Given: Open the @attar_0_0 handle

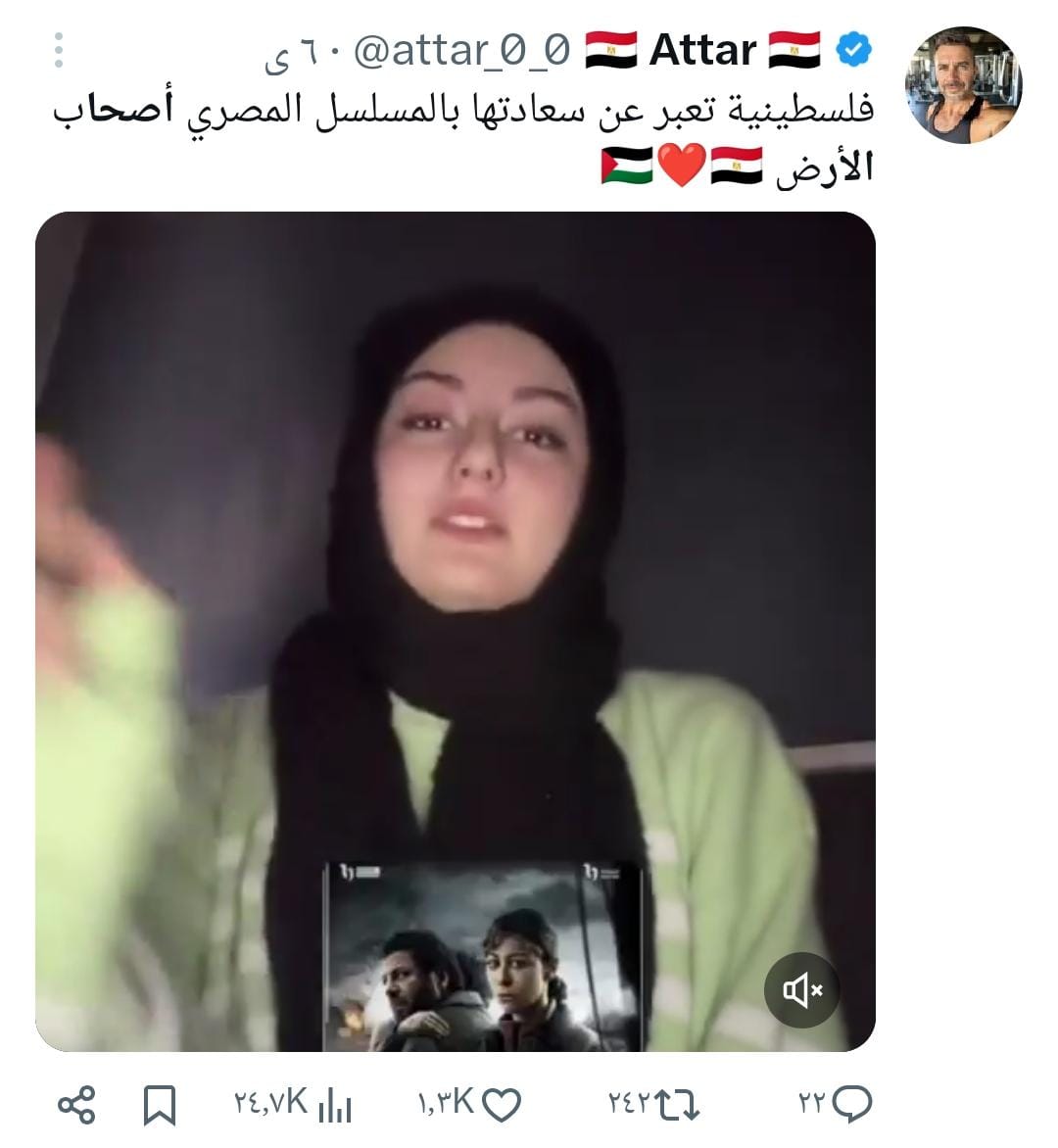Looking at the screenshot, I should (x=460, y=50).
